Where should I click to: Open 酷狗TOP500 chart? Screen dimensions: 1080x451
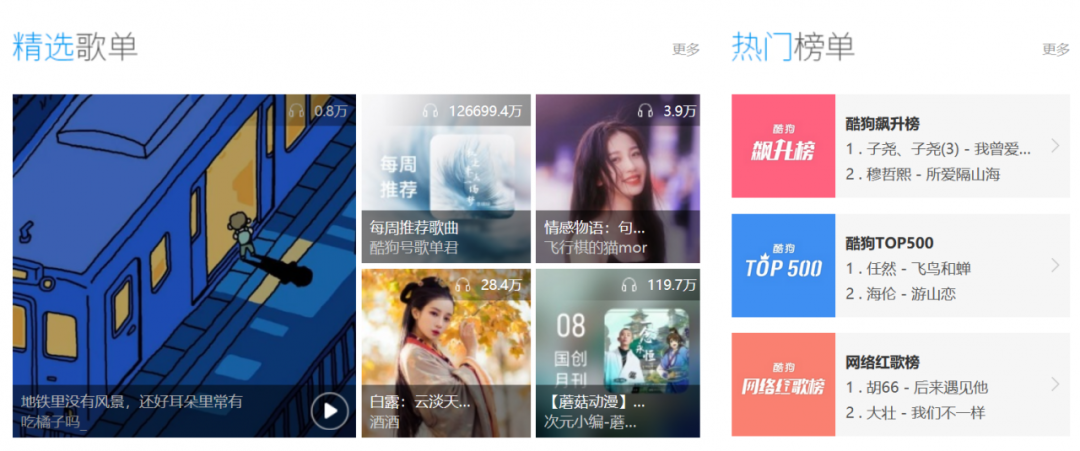coord(900,265)
